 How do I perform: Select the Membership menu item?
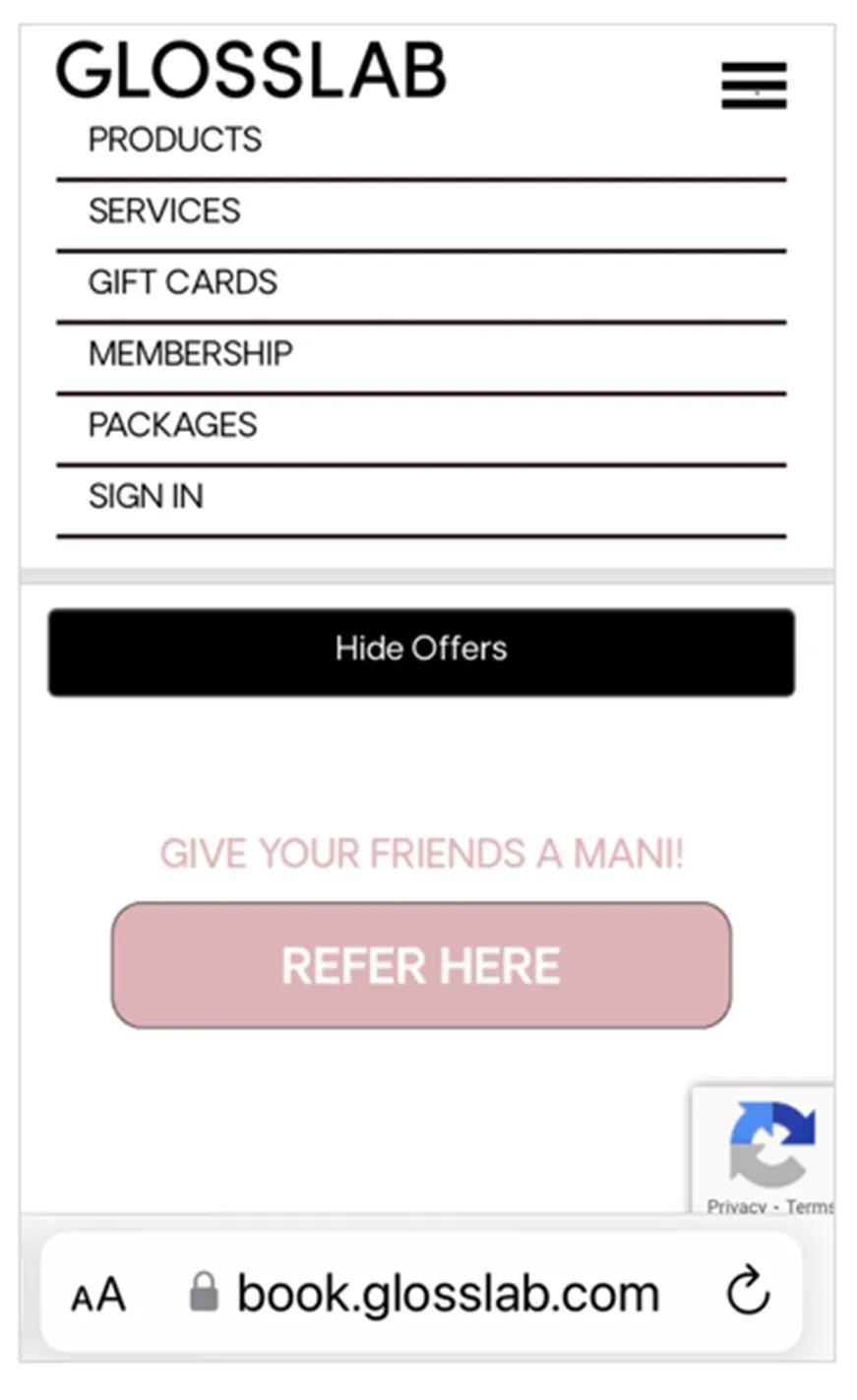[x=191, y=353]
